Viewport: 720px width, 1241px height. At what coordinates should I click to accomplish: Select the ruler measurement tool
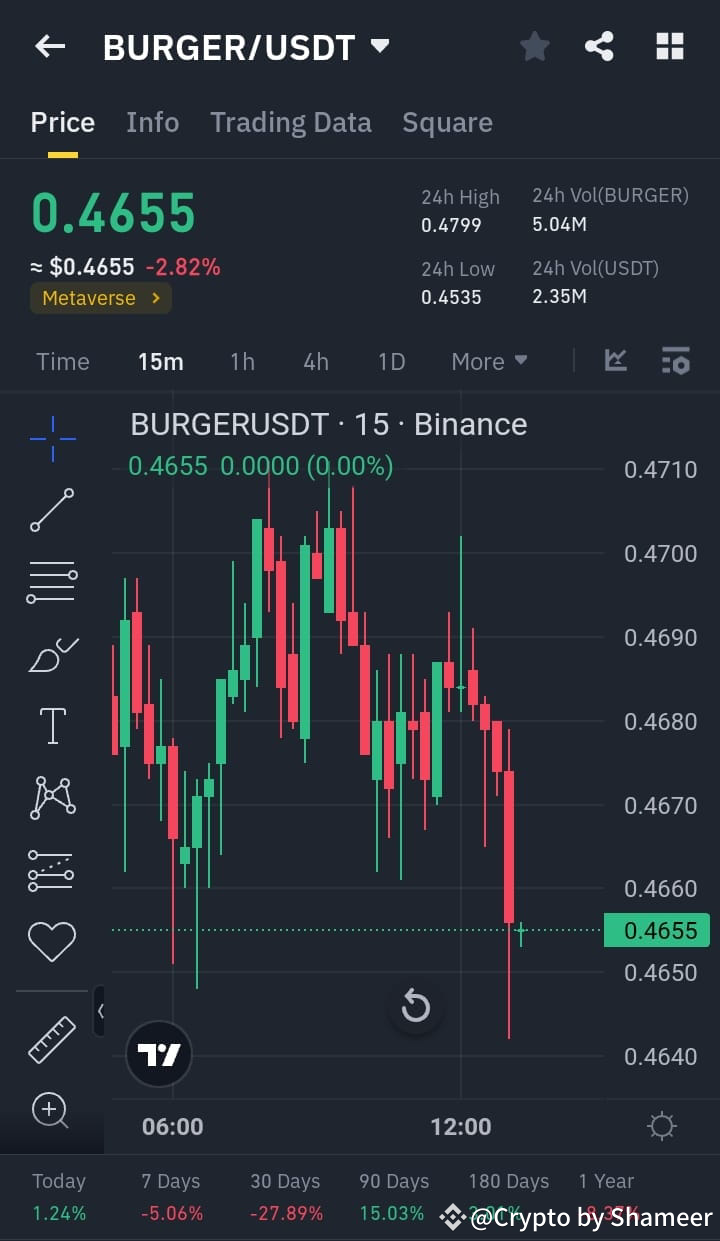(52, 1038)
